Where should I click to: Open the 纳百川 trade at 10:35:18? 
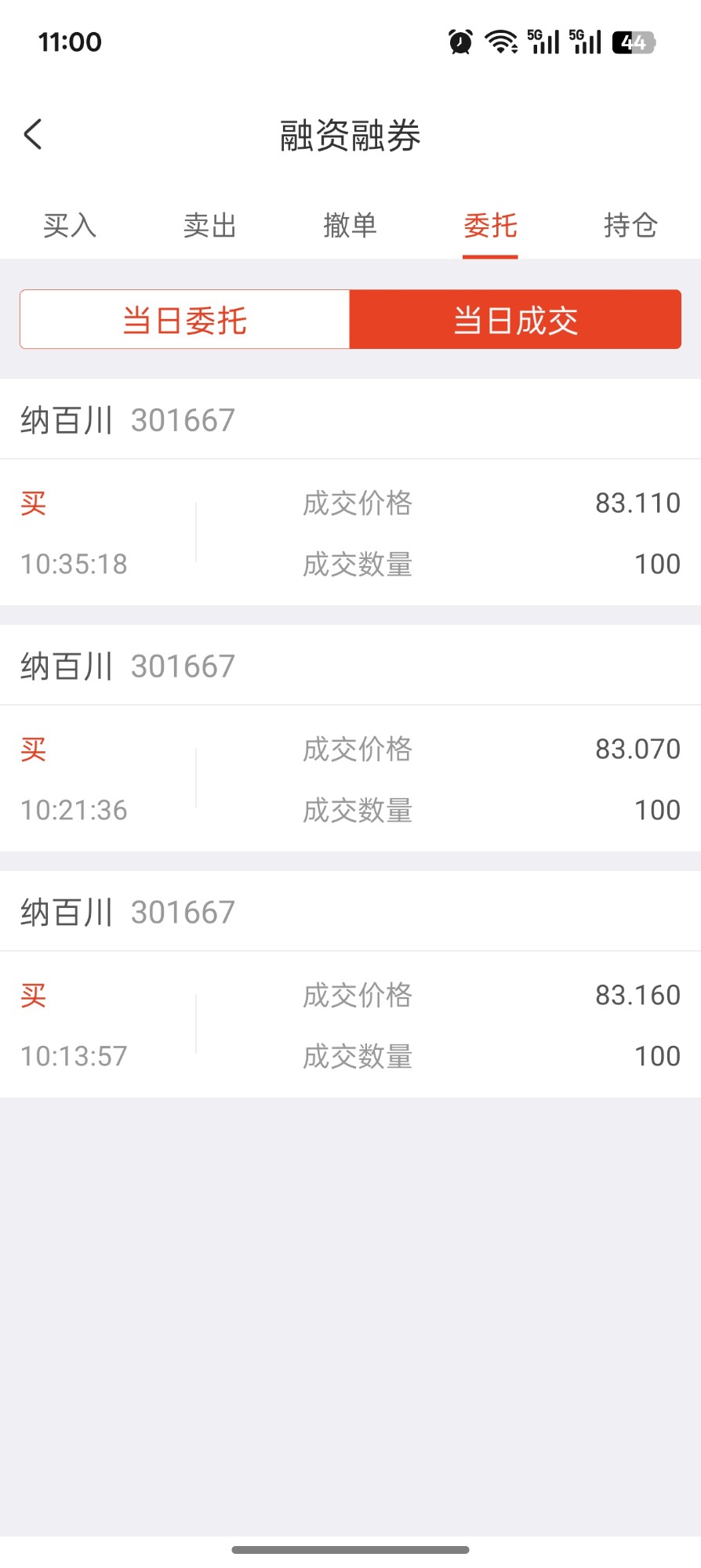(350, 492)
